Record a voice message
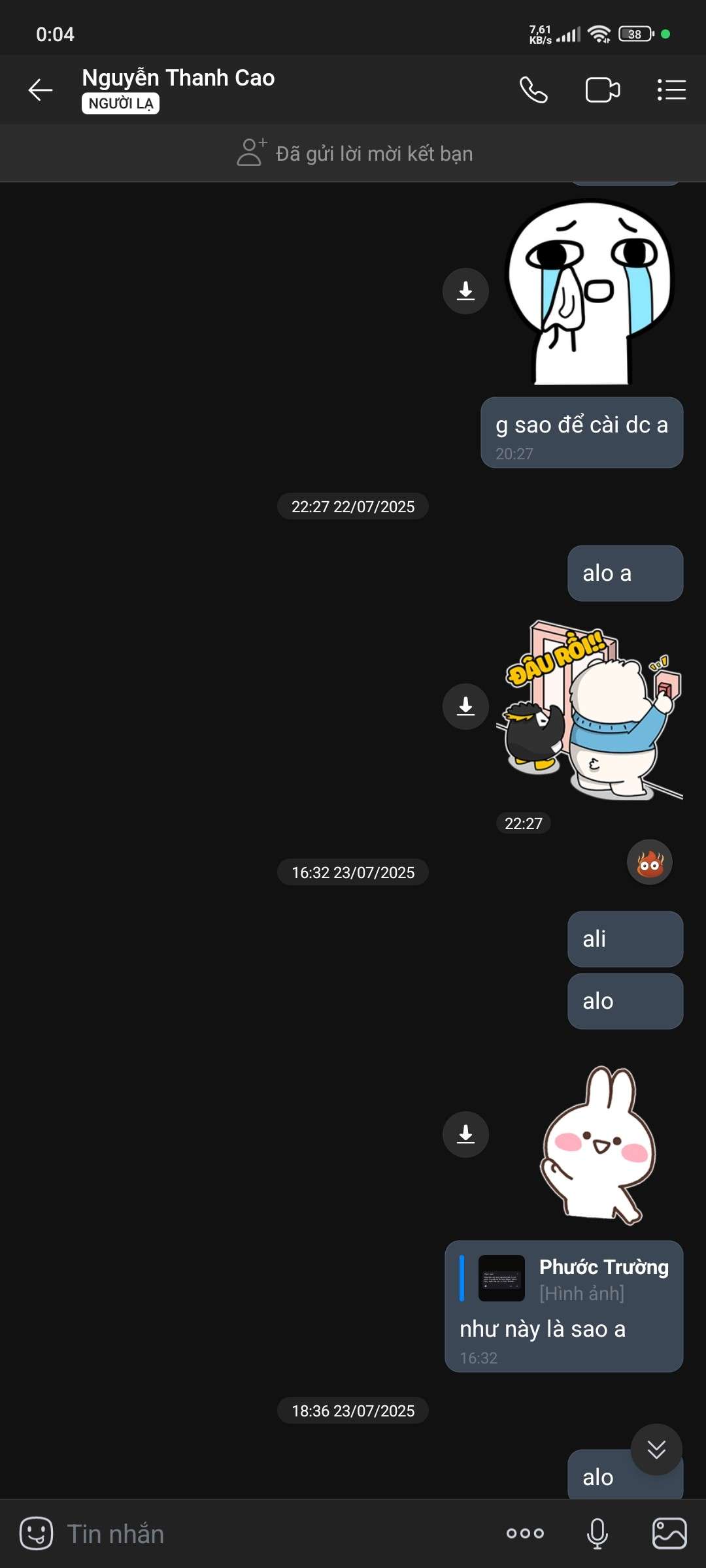 [x=597, y=1533]
